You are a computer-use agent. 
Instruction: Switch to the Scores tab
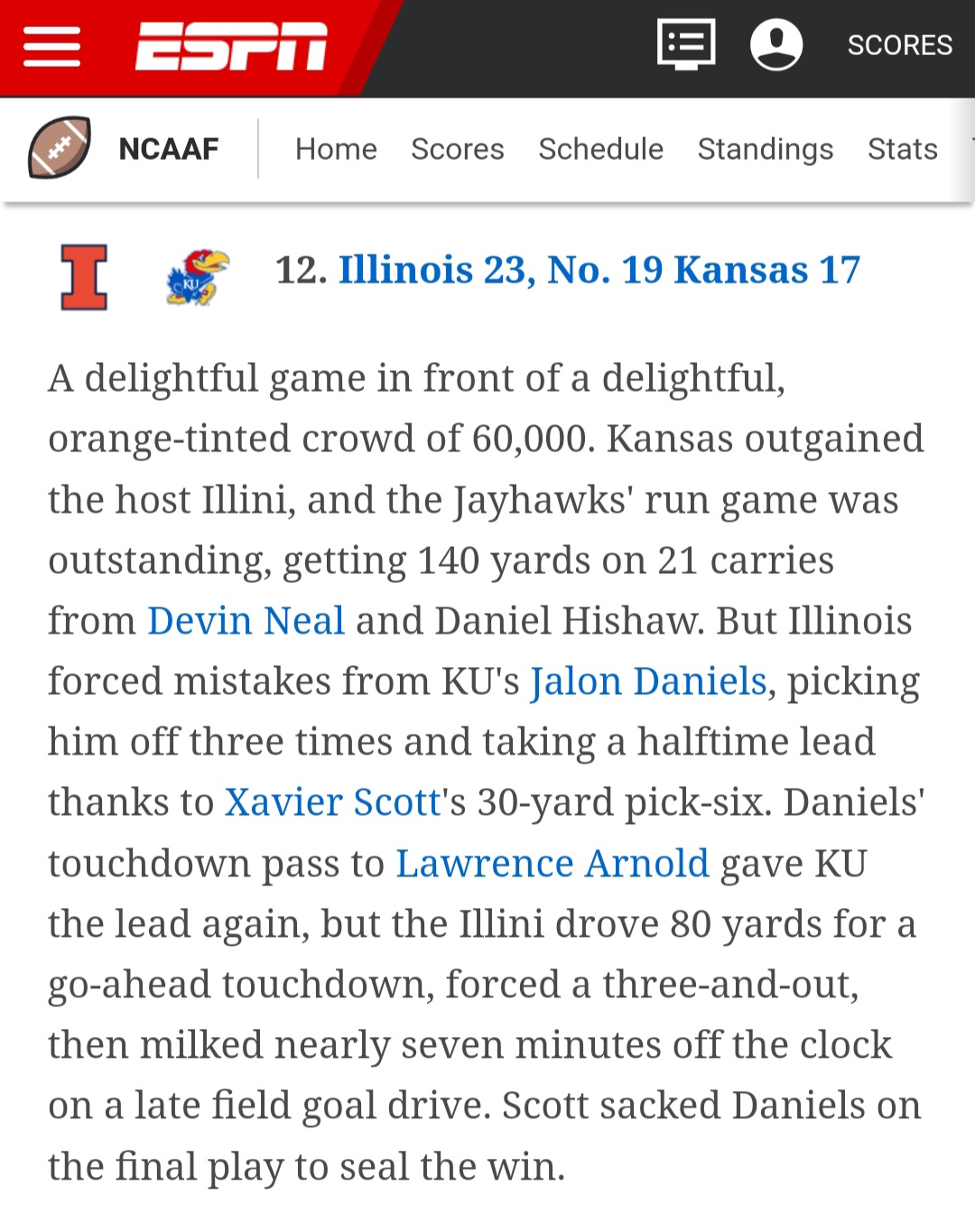(457, 149)
